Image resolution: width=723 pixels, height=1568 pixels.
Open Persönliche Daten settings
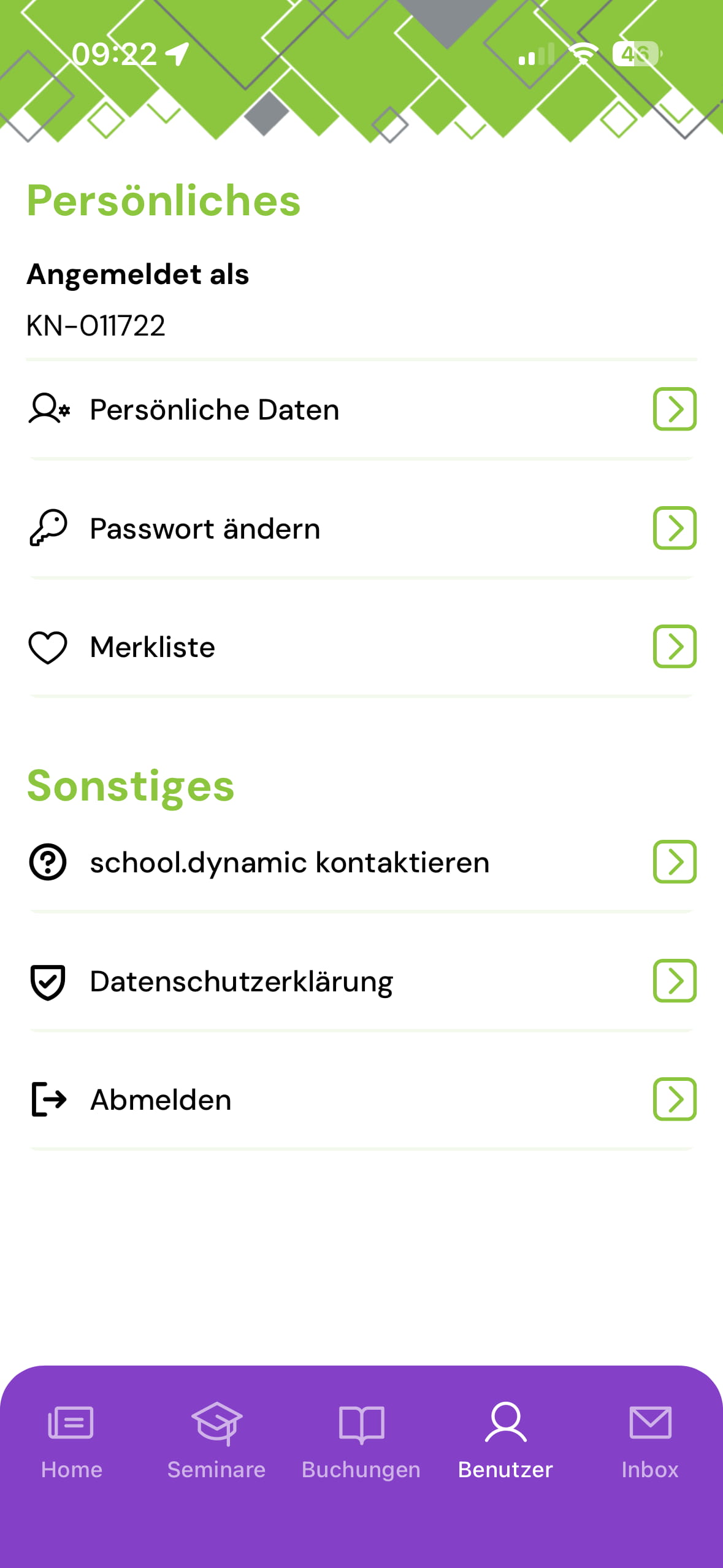tap(361, 409)
